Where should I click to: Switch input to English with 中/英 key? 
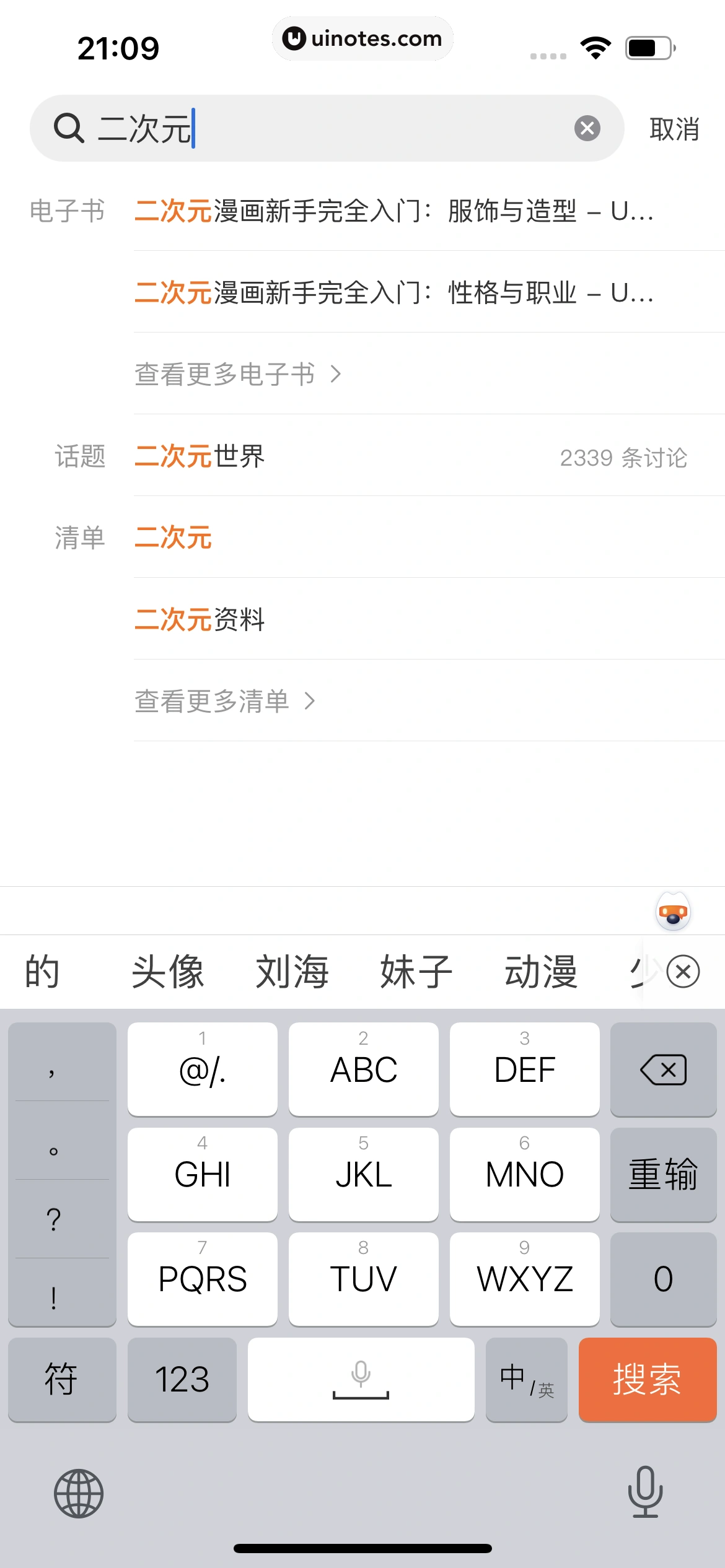[526, 1379]
